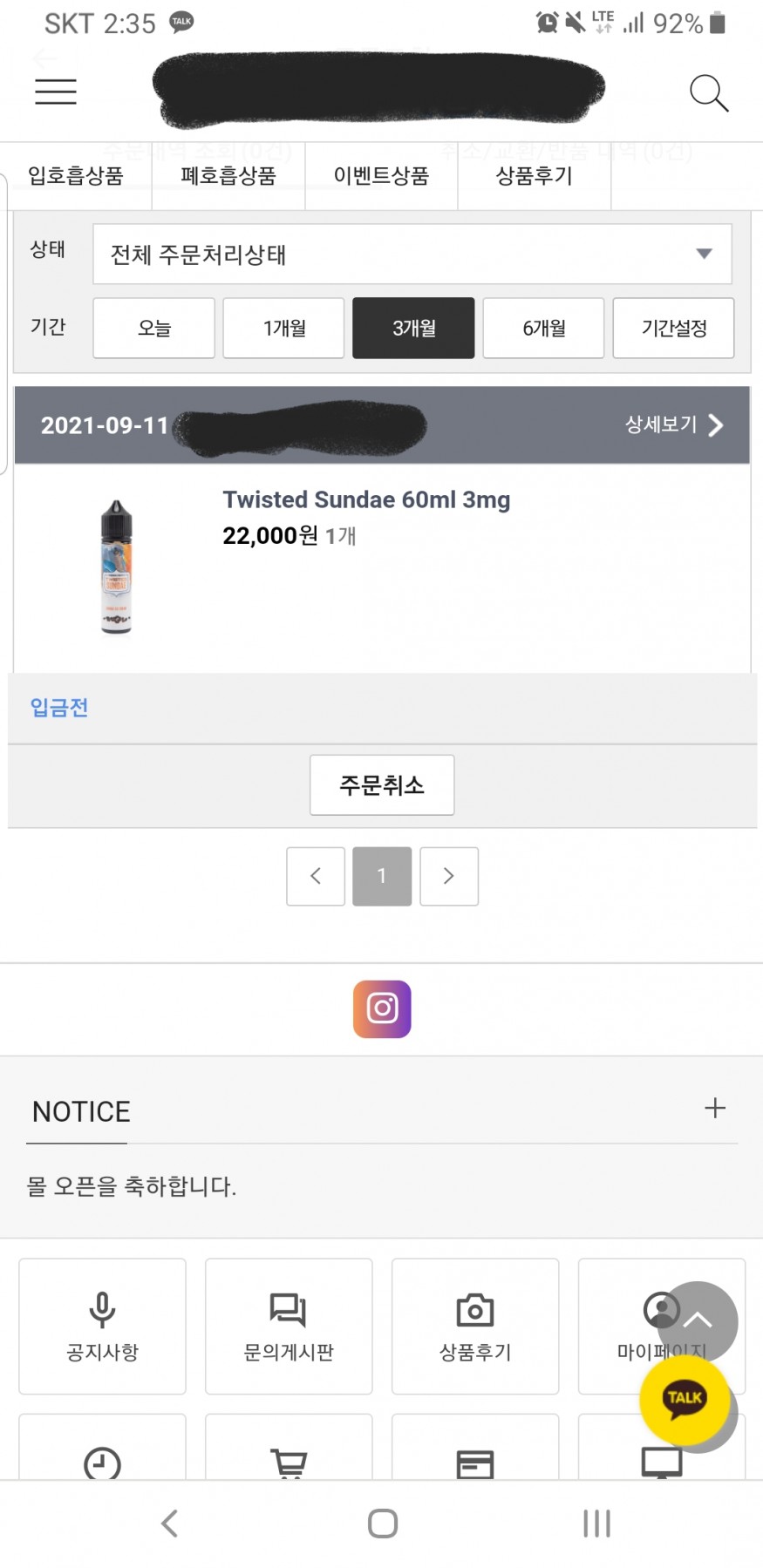
Task: Open the 문의게시판 shortcut
Action: [x=289, y=1326]
